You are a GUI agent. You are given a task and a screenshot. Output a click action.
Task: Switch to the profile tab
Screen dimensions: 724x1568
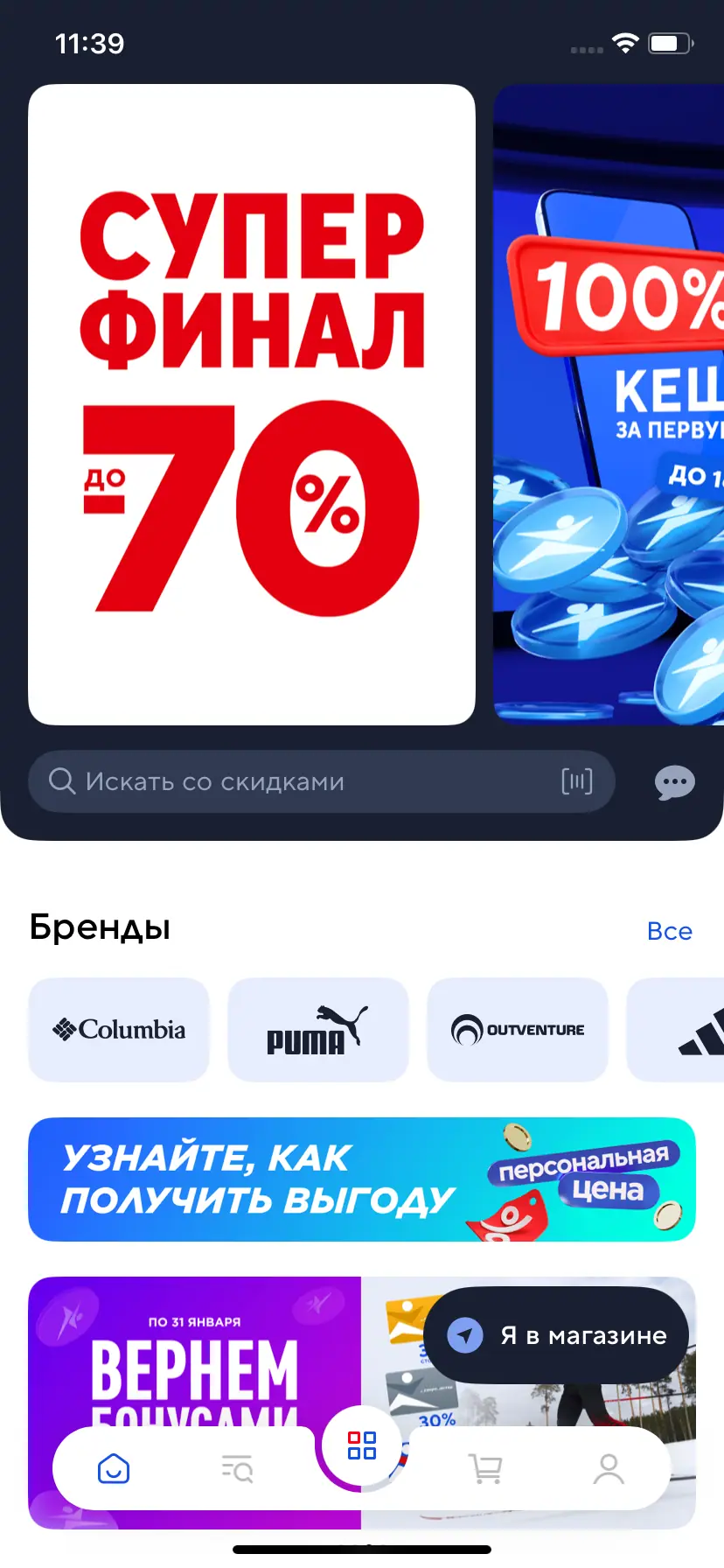click(609, 1468)
